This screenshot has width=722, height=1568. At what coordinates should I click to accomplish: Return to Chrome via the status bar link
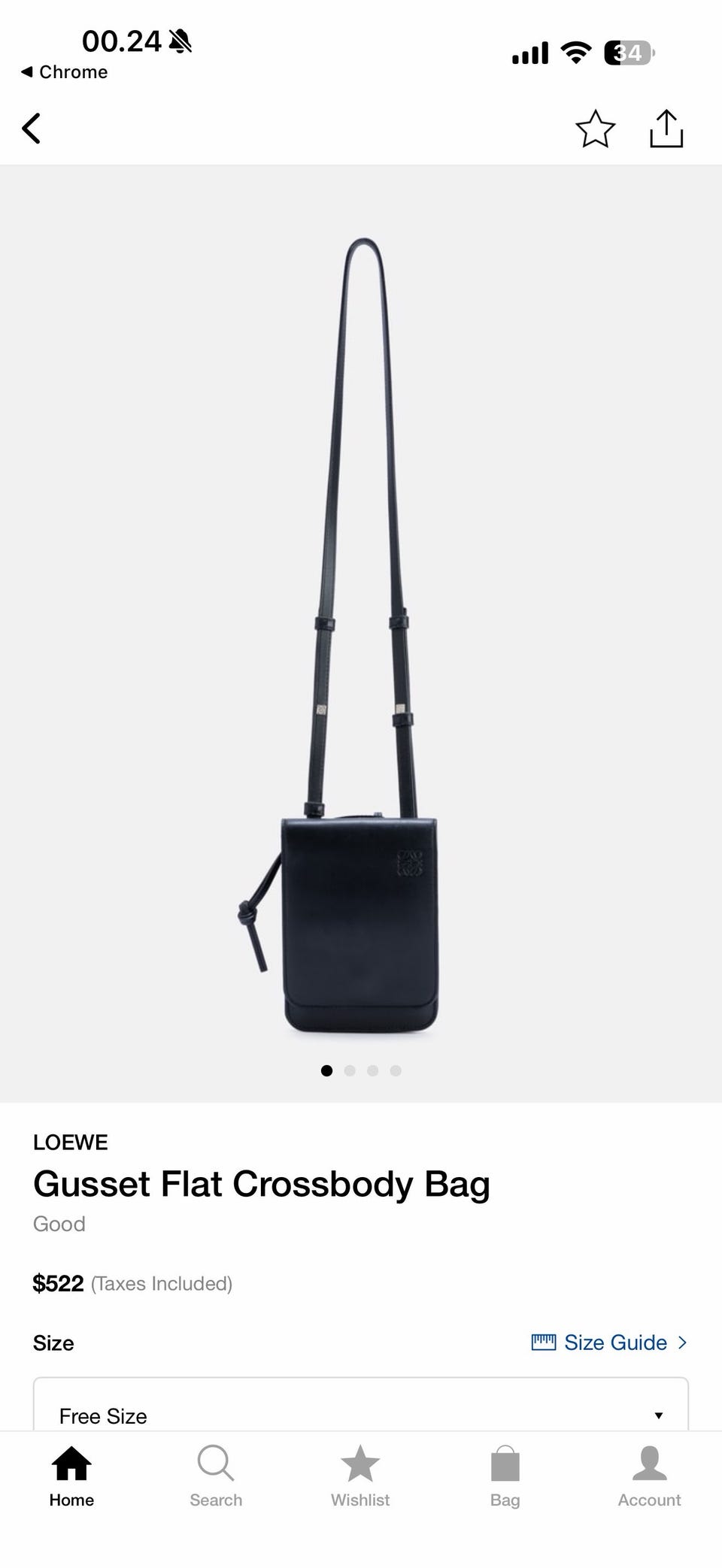[x=65, y=72]
